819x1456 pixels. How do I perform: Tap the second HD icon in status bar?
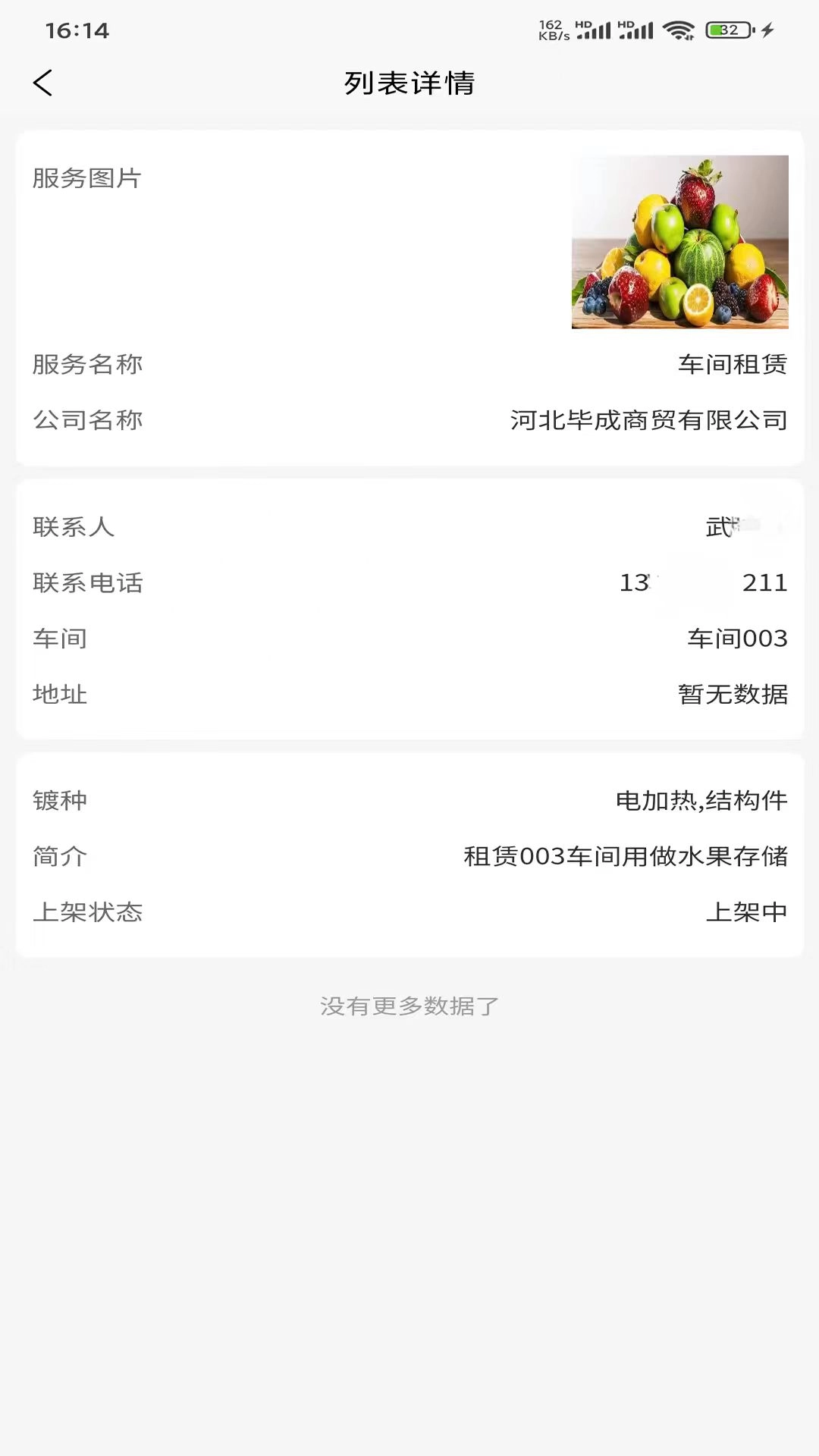click(x=627, y=25)
